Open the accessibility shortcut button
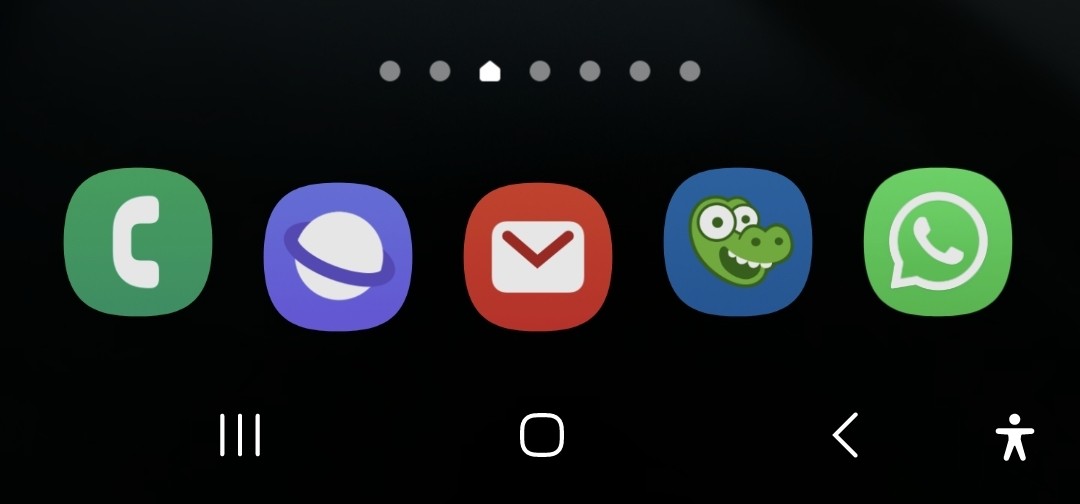This screenshot has height=504, width=1080. pos(1014,437)
